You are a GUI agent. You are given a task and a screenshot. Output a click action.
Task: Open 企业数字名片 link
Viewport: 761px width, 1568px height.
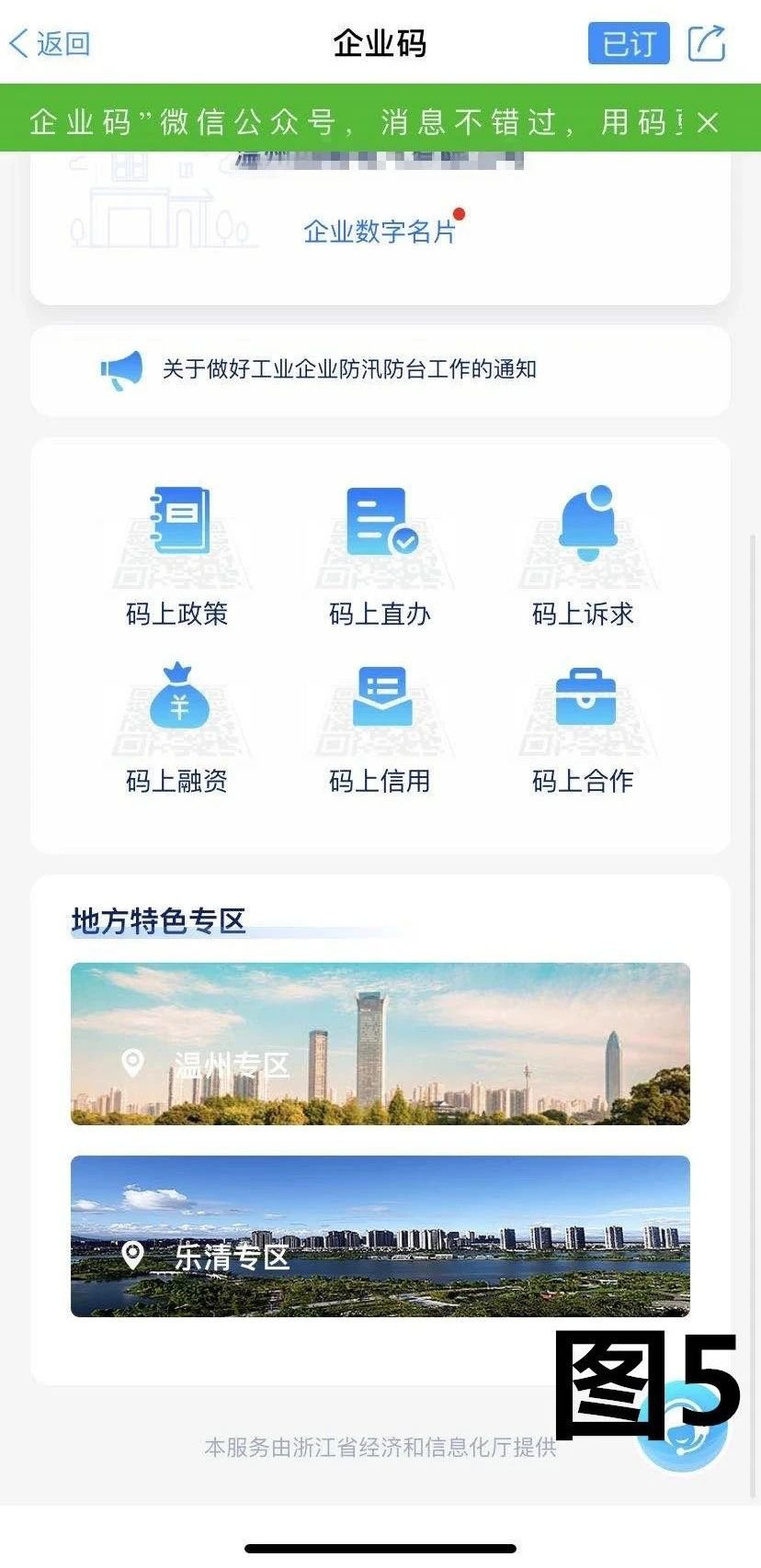380,231
